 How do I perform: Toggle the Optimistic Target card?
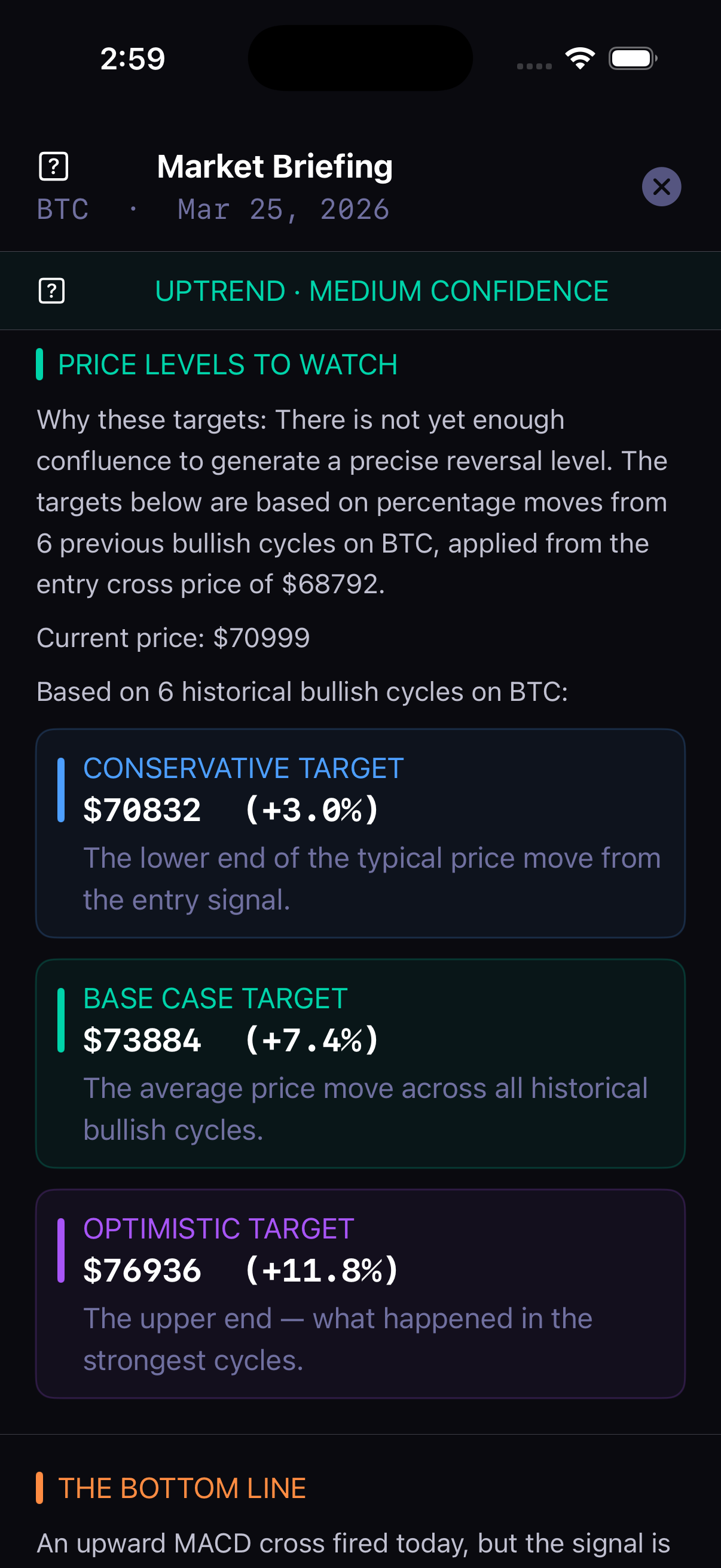(360, 1292)
